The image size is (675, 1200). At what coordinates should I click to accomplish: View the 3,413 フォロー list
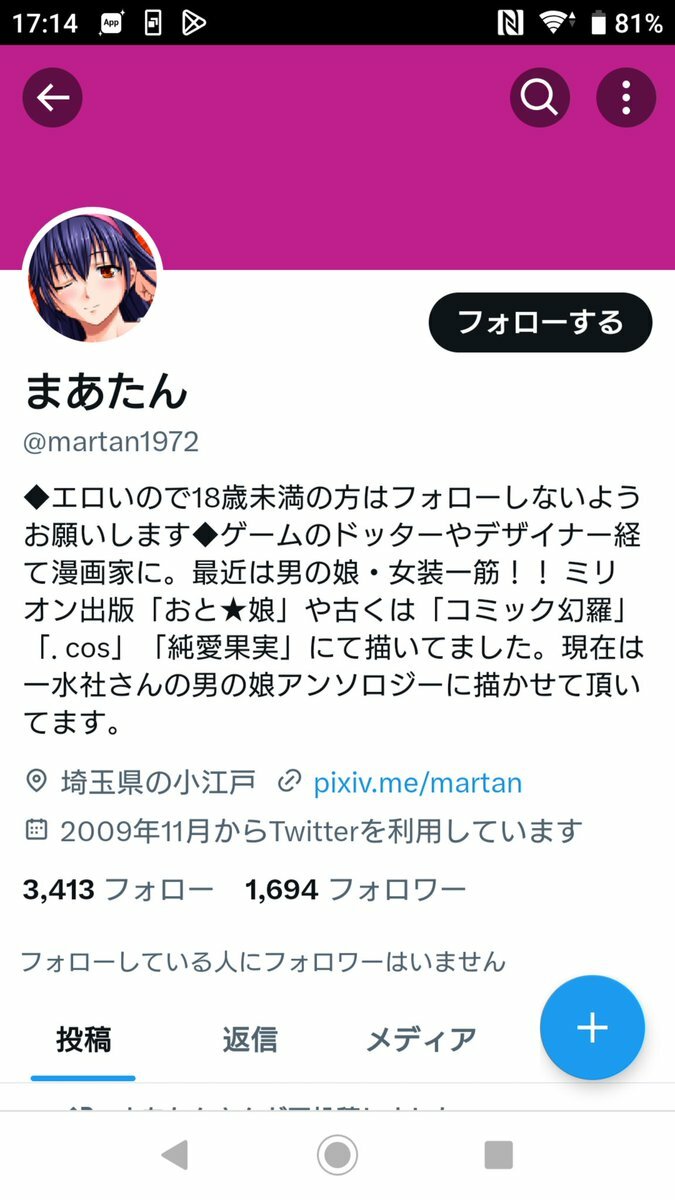(x=118, y=888)
